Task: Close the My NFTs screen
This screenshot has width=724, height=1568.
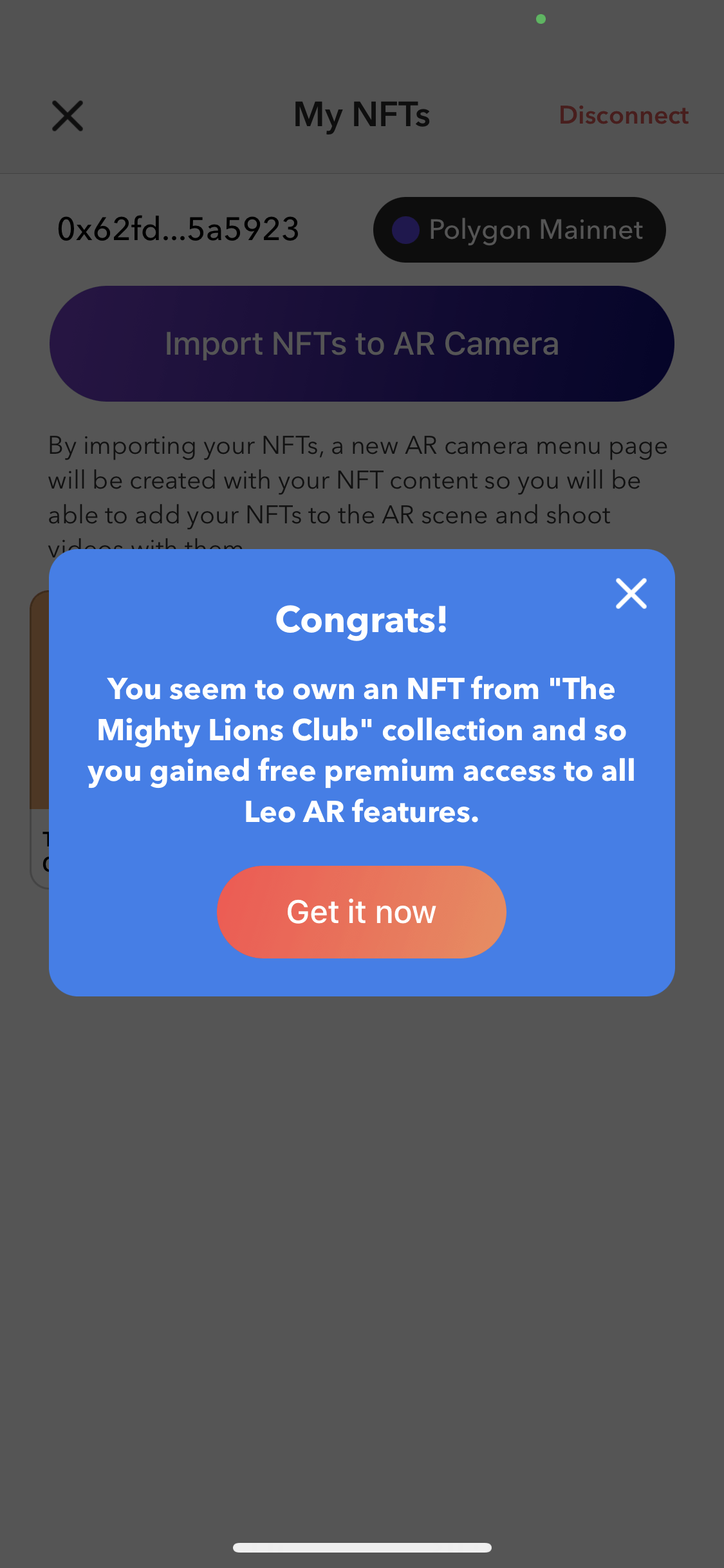Action: [x=68, y=116]
